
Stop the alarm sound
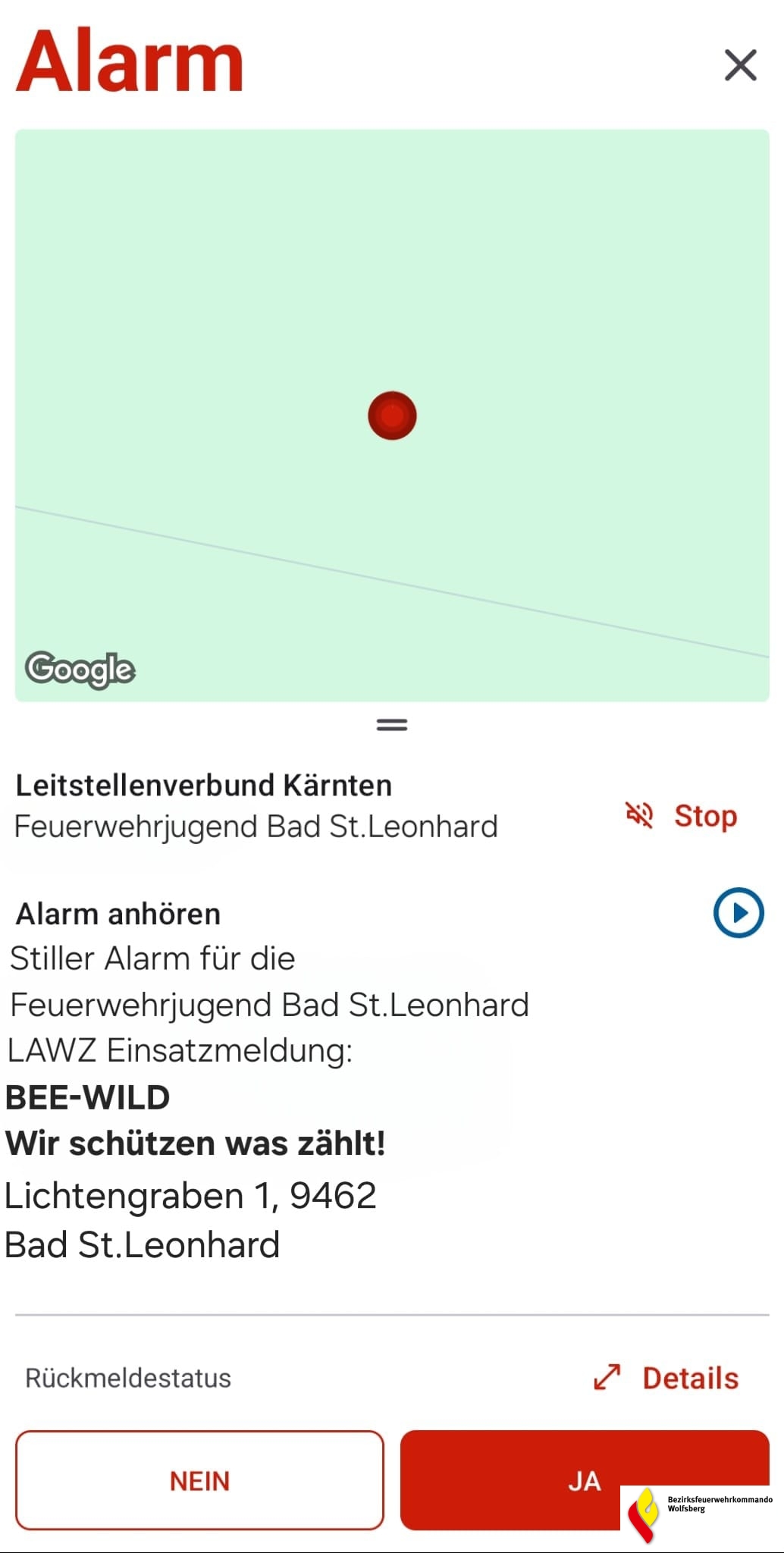click(682, 816)
